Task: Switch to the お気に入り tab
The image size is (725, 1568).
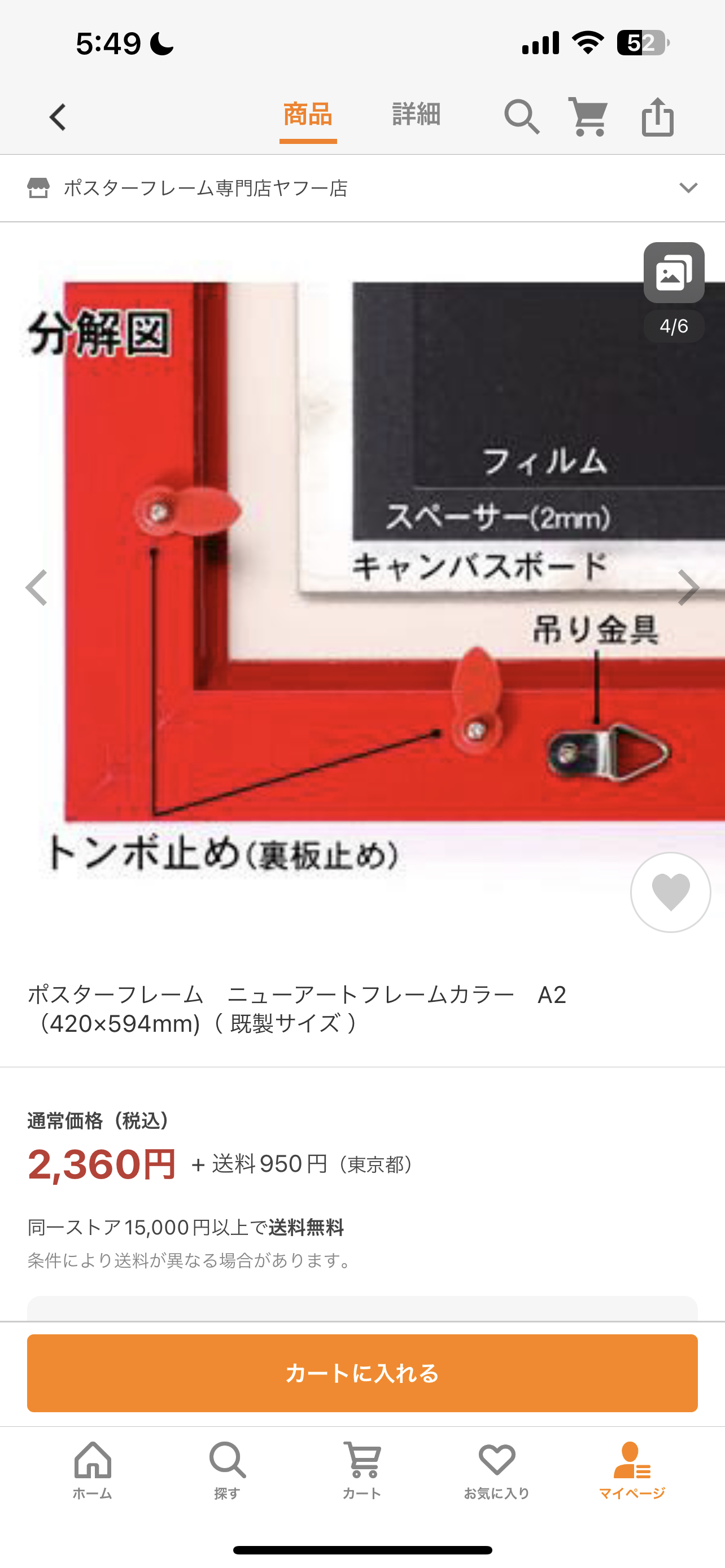Action: (x=497, y=1469)
